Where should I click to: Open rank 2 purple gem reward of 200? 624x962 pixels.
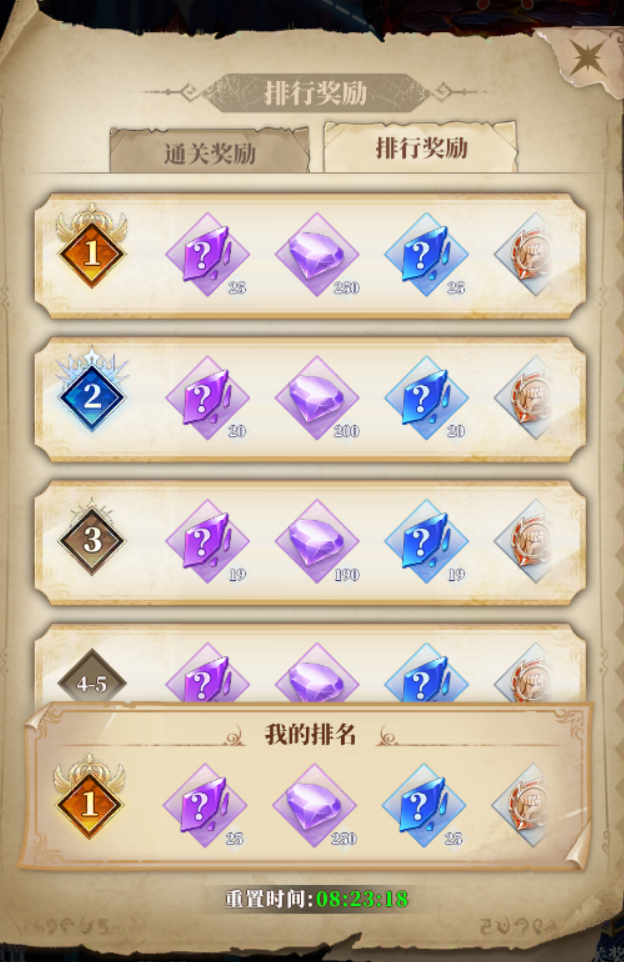coord(316,398)
